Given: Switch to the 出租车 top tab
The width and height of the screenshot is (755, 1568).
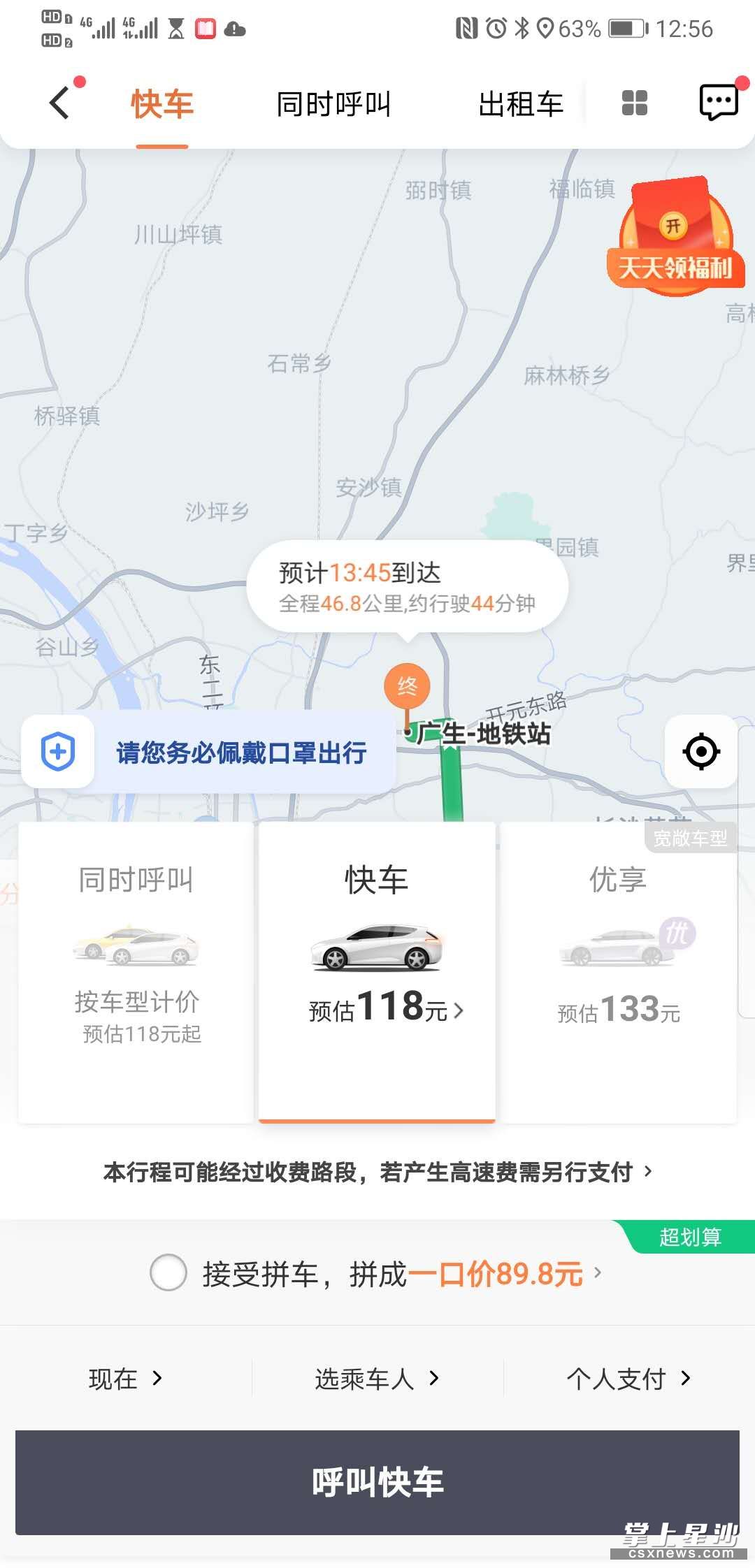Looking at the screenshot, I should [x=521, y=105].
